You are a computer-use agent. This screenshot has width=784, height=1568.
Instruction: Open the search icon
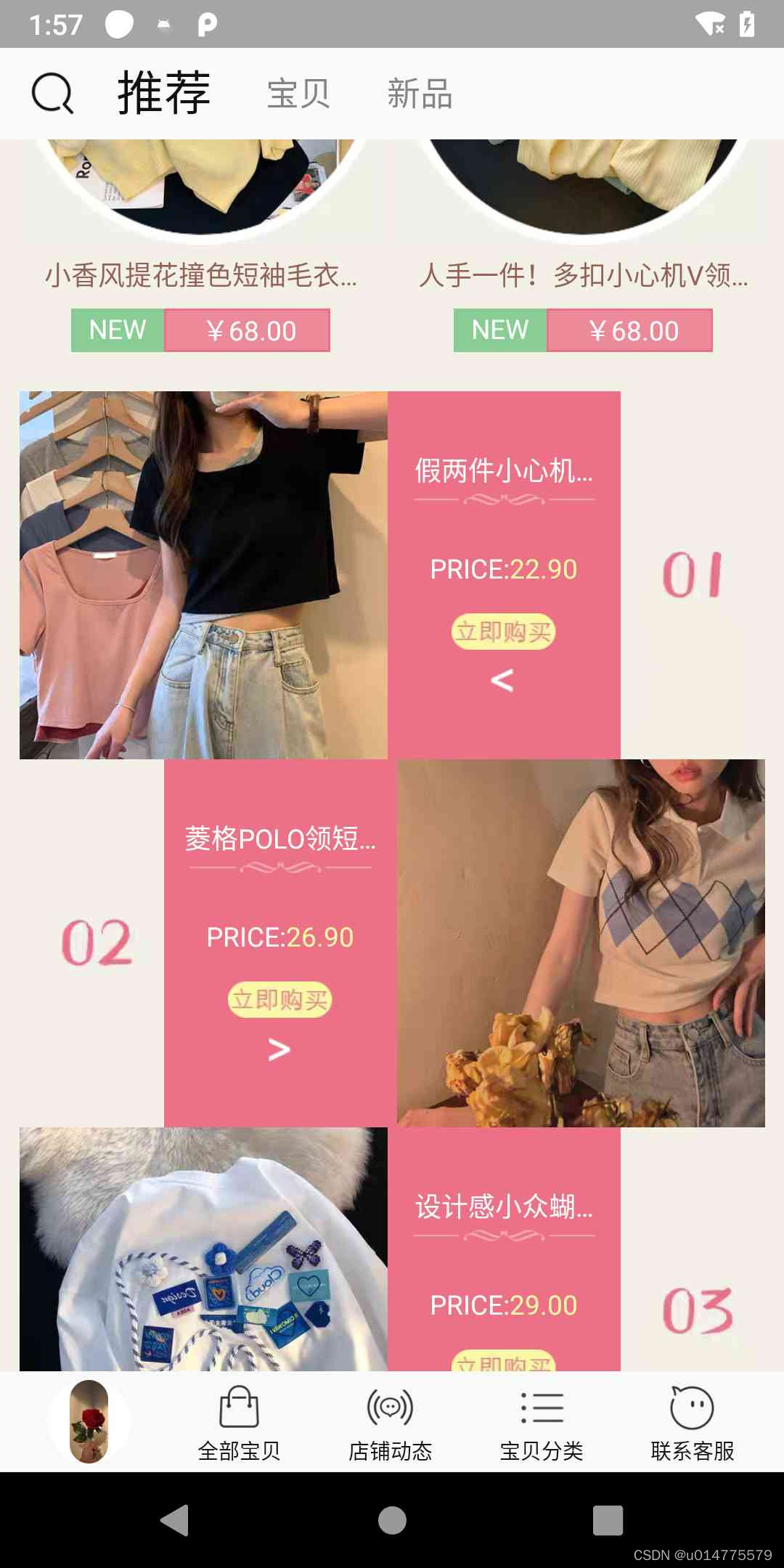[x=52, y=94]
